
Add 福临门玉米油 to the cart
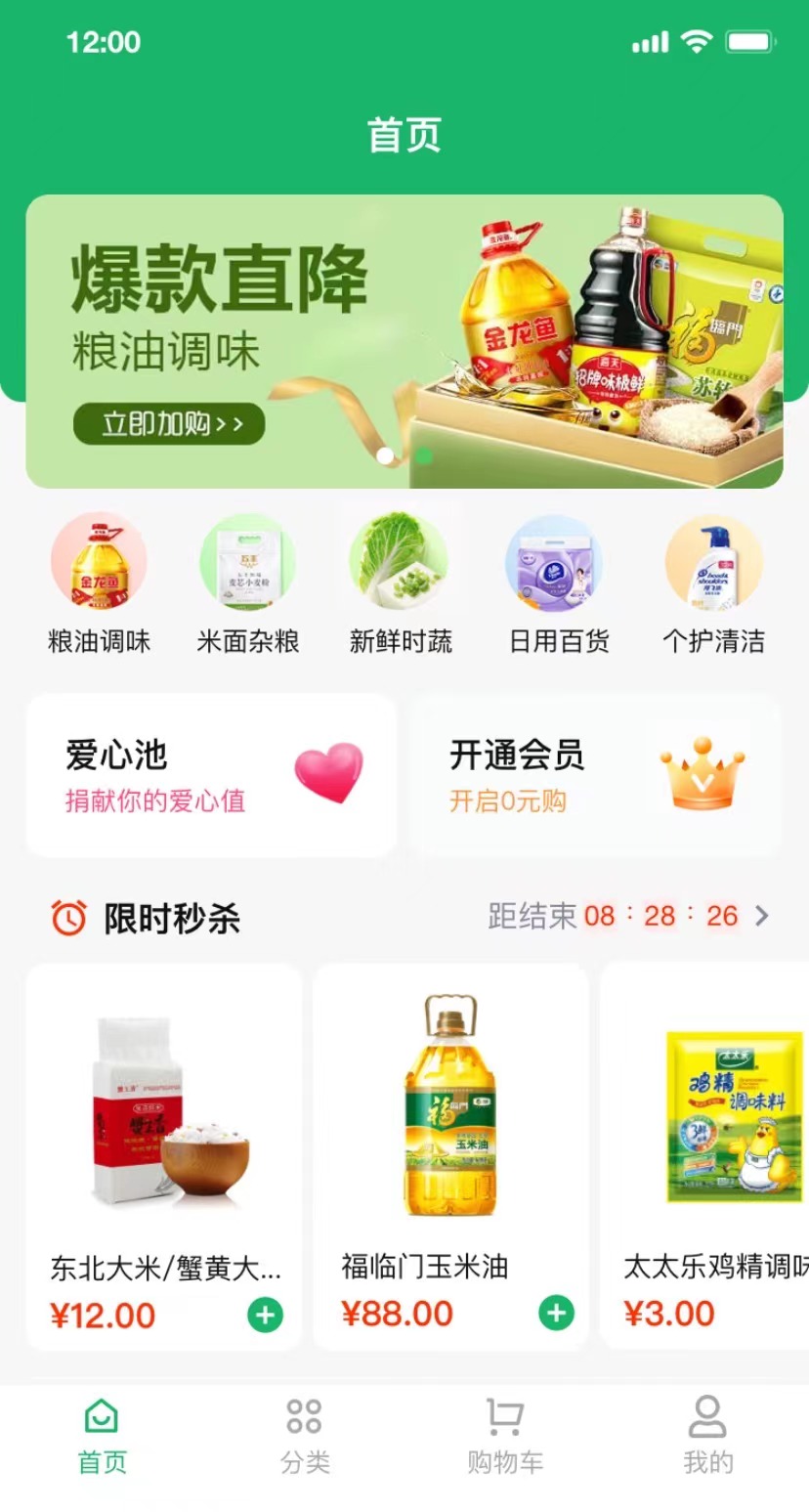pyautogui.click(x=557, y=1313)
